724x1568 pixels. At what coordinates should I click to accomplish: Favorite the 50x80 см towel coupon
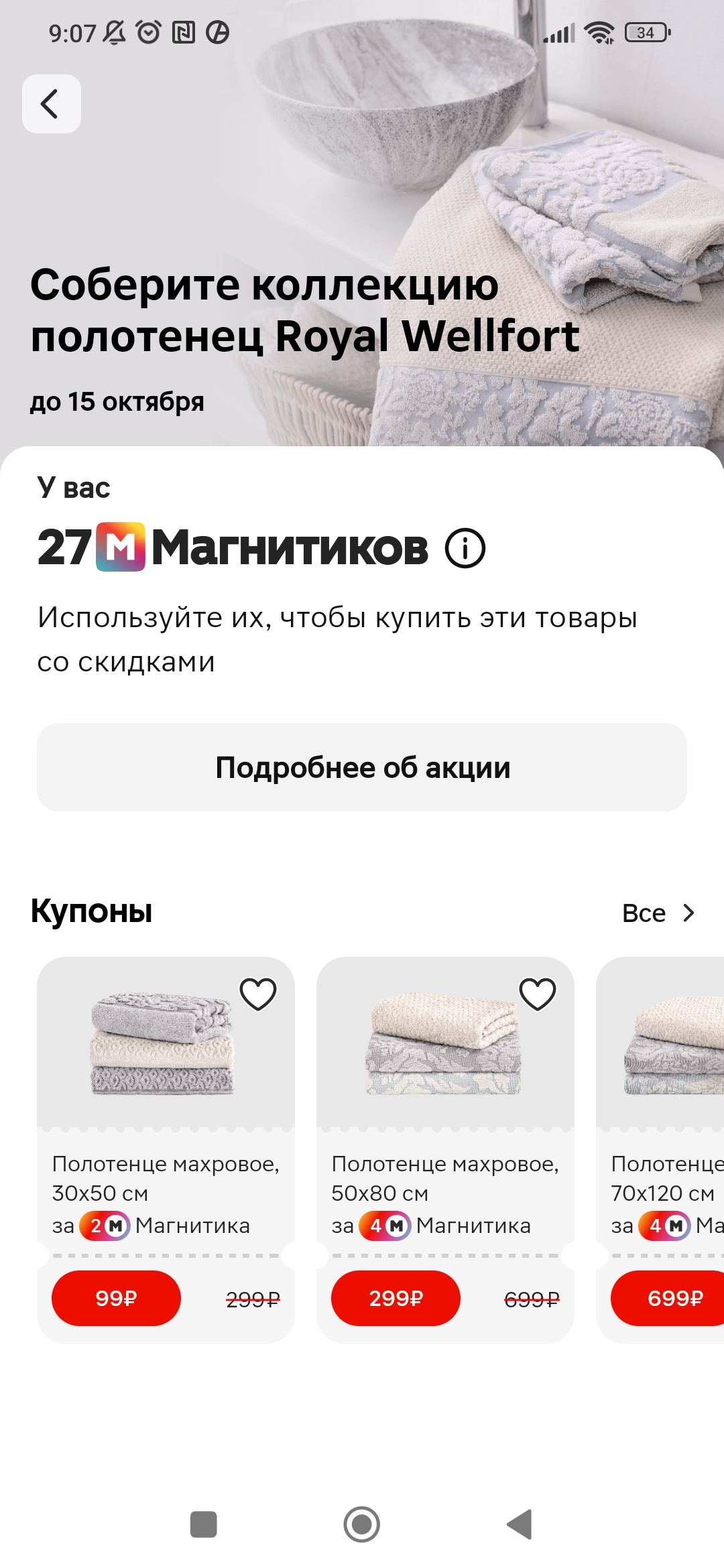[538, 994]
